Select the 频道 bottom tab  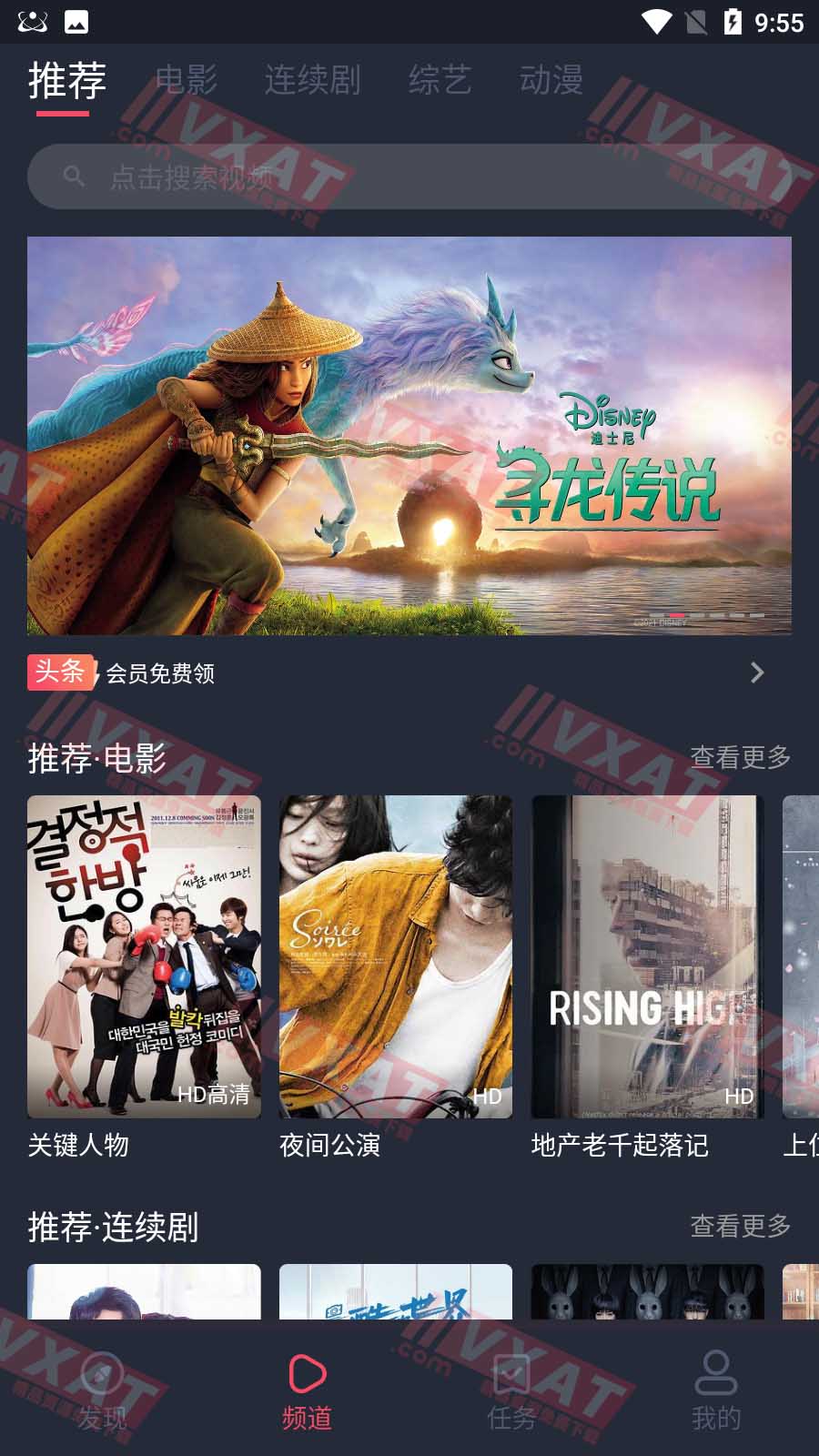307,1394
